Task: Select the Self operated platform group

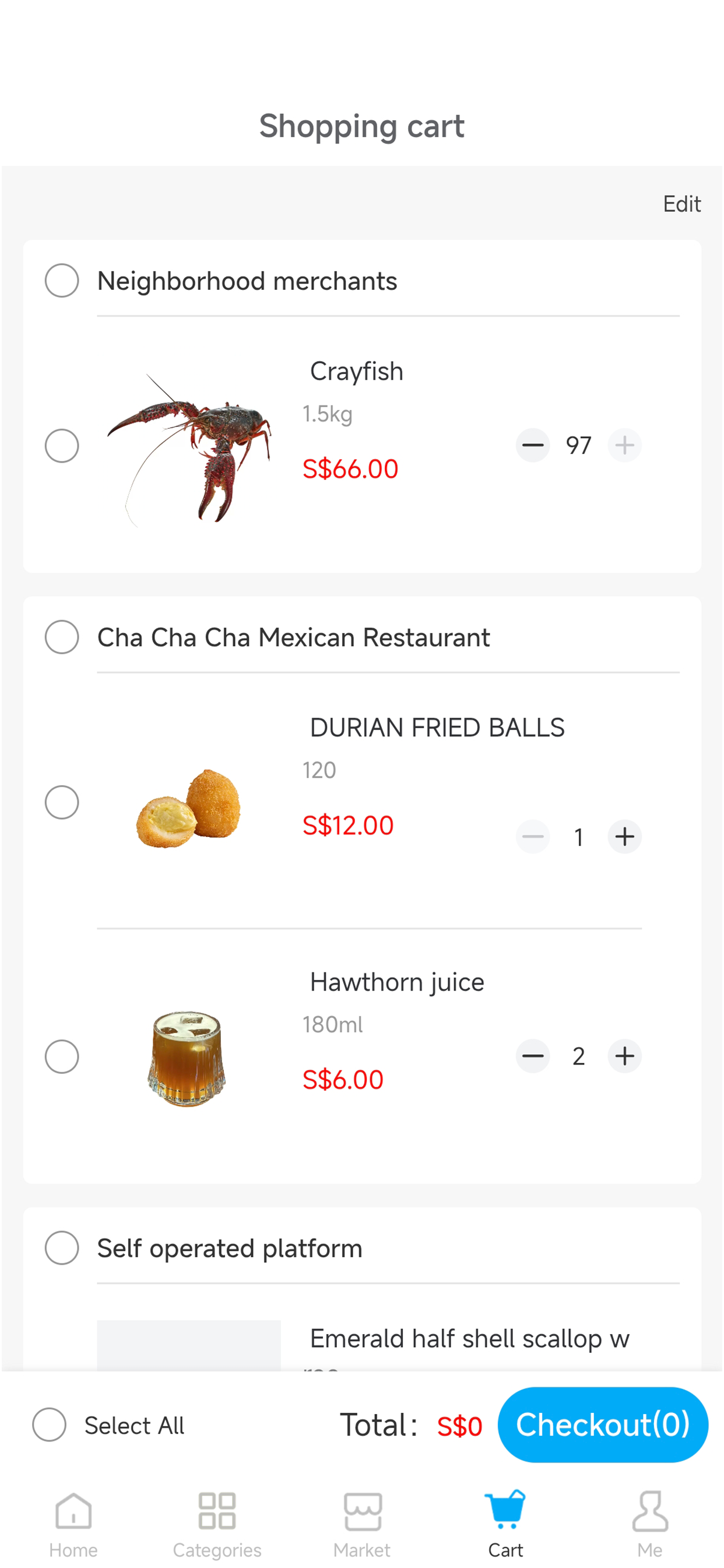Action: click(61, 1248)
